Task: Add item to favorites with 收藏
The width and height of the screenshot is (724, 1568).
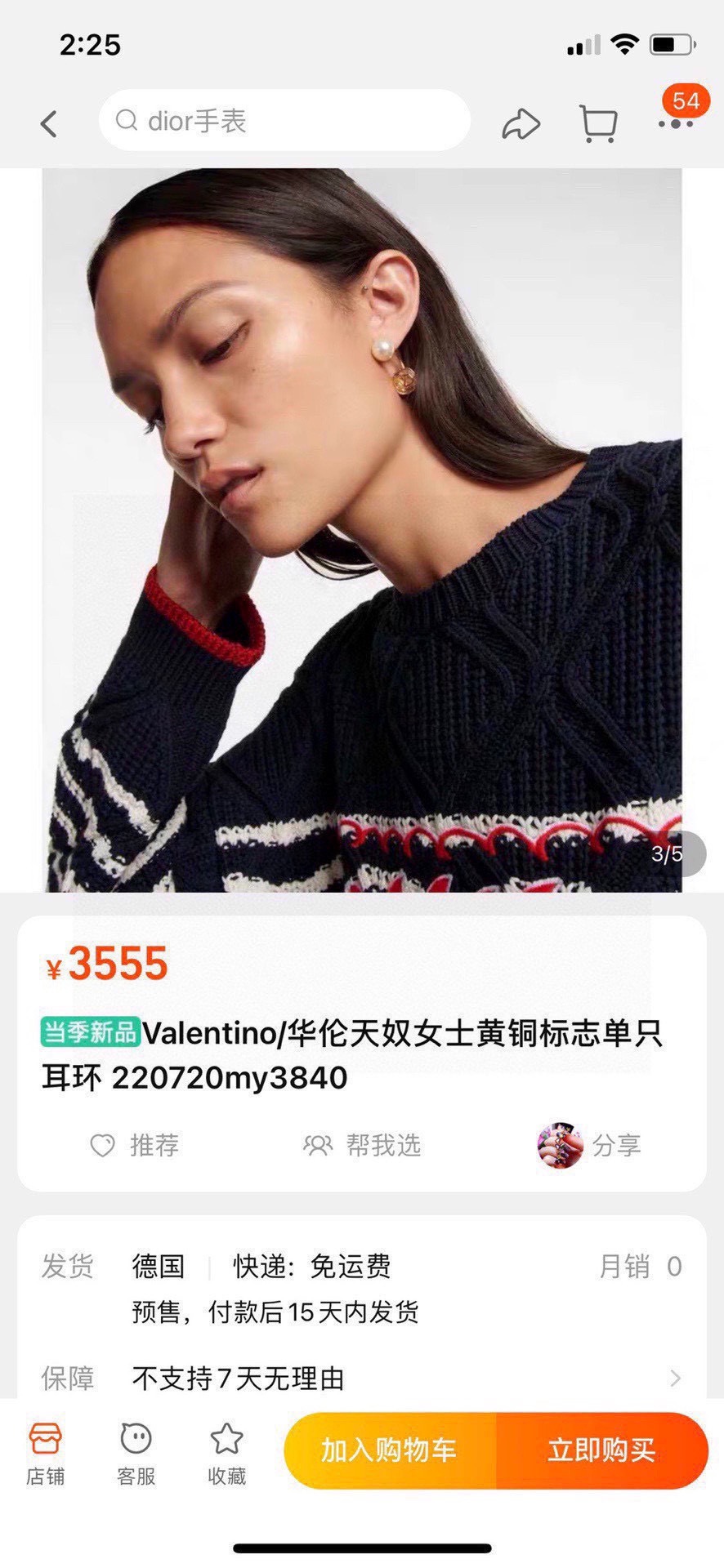Action: pyautogui.click(x=226, y=1454)
